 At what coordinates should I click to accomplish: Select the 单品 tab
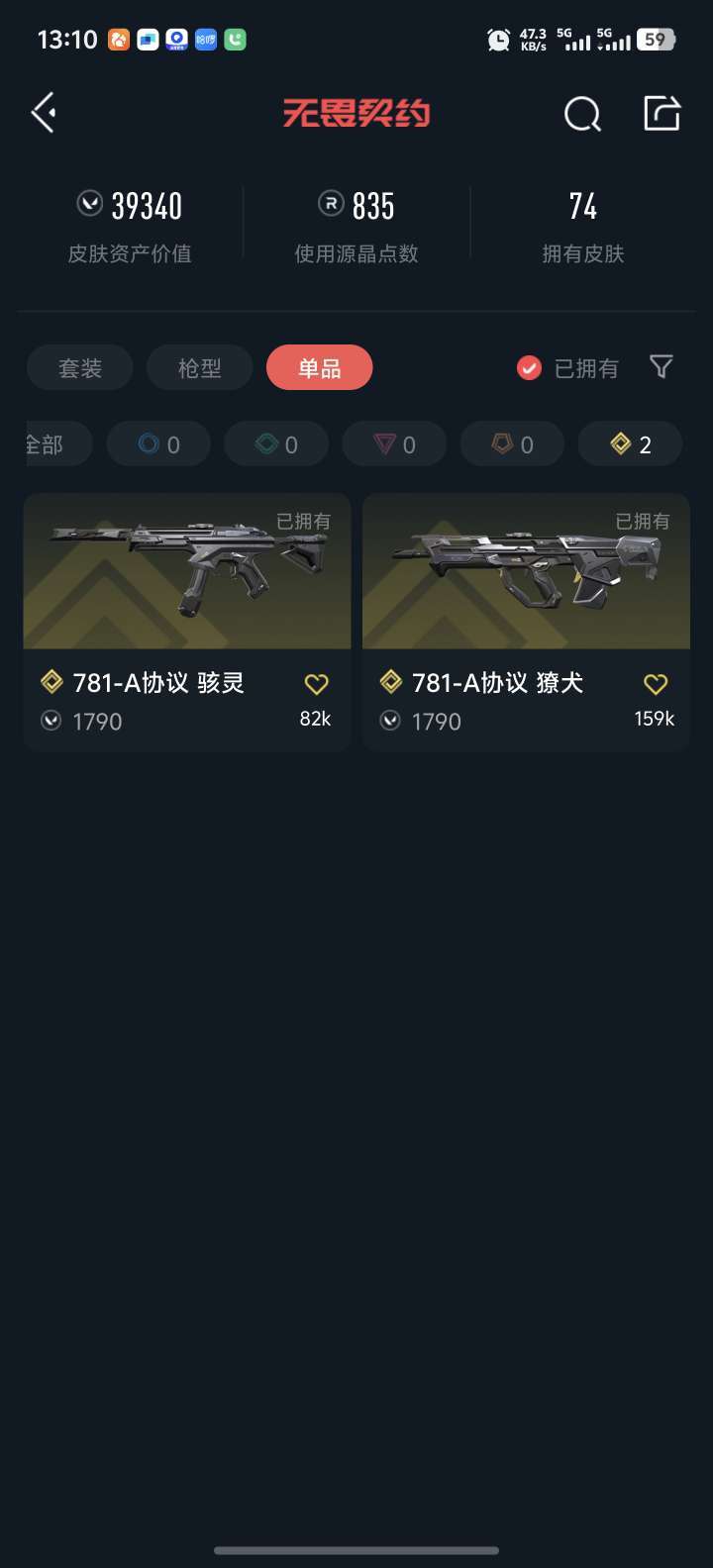pos(319,368)
